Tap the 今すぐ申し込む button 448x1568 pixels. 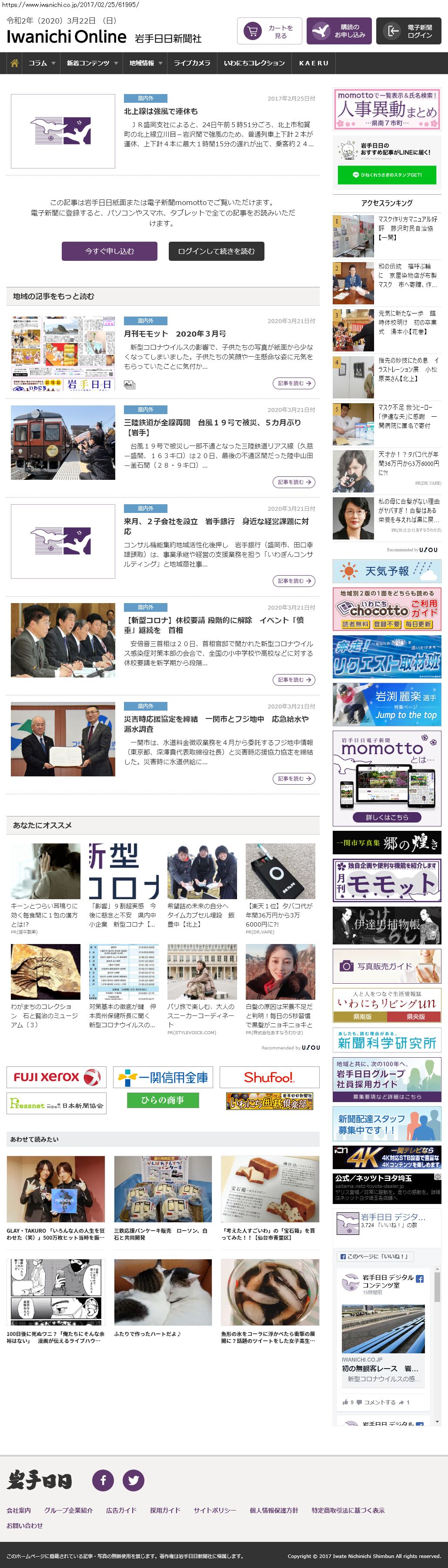(110, 251)
